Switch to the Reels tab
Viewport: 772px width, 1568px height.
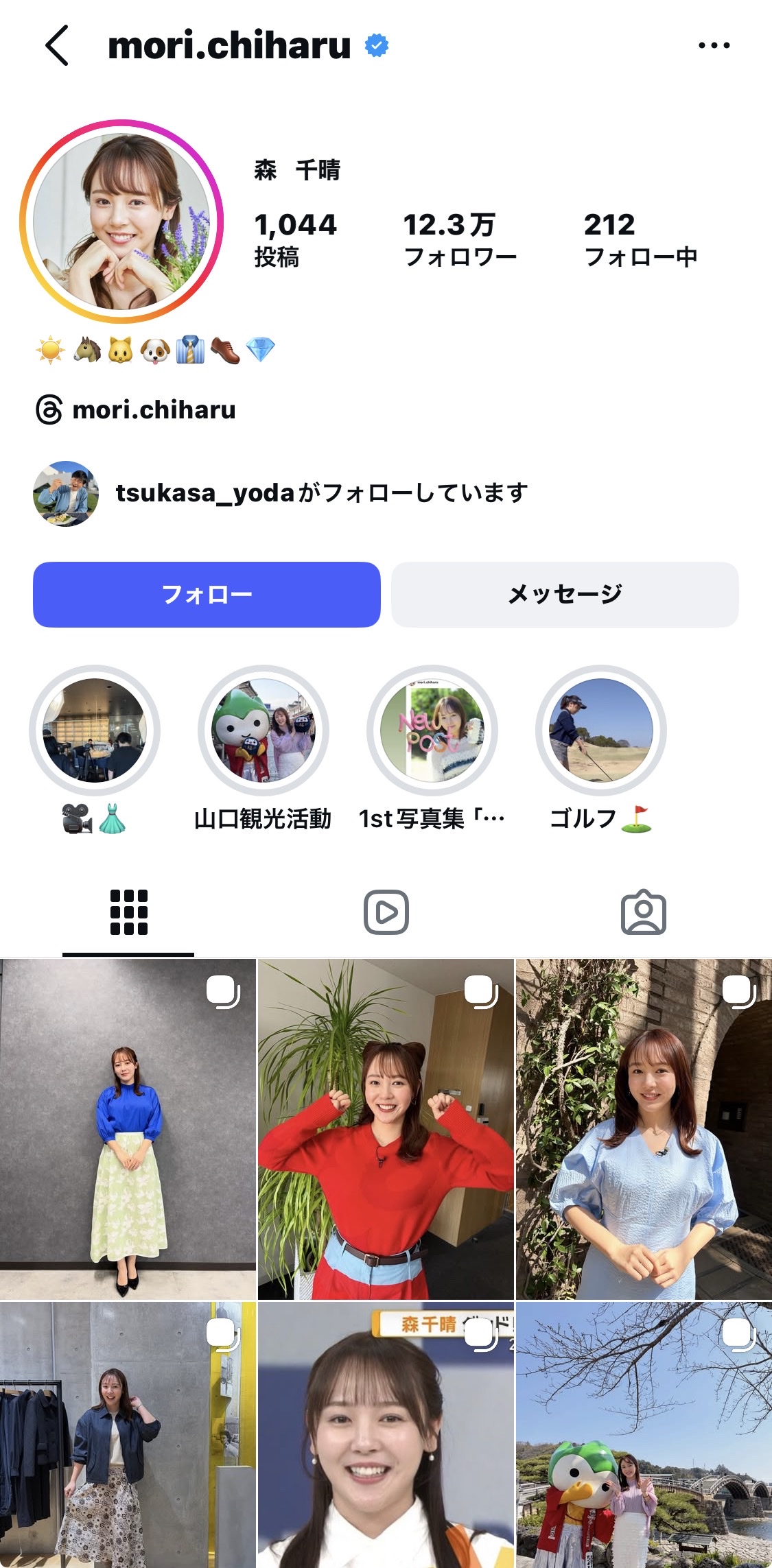(386, 912)
